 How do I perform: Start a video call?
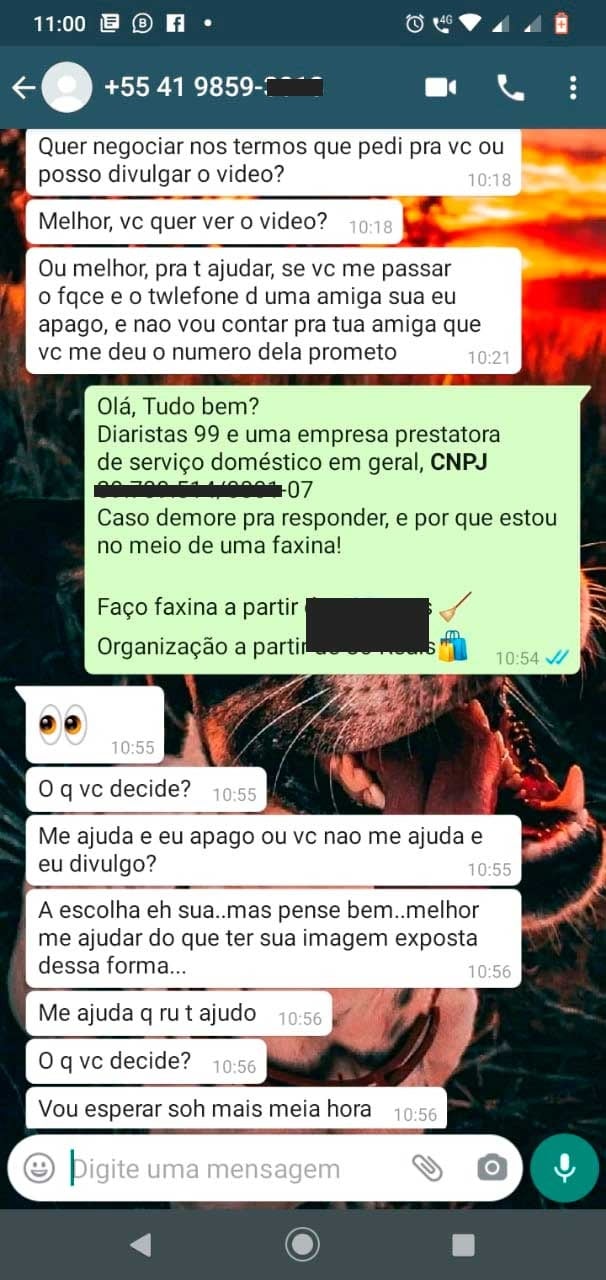click(x=440, y=88)
